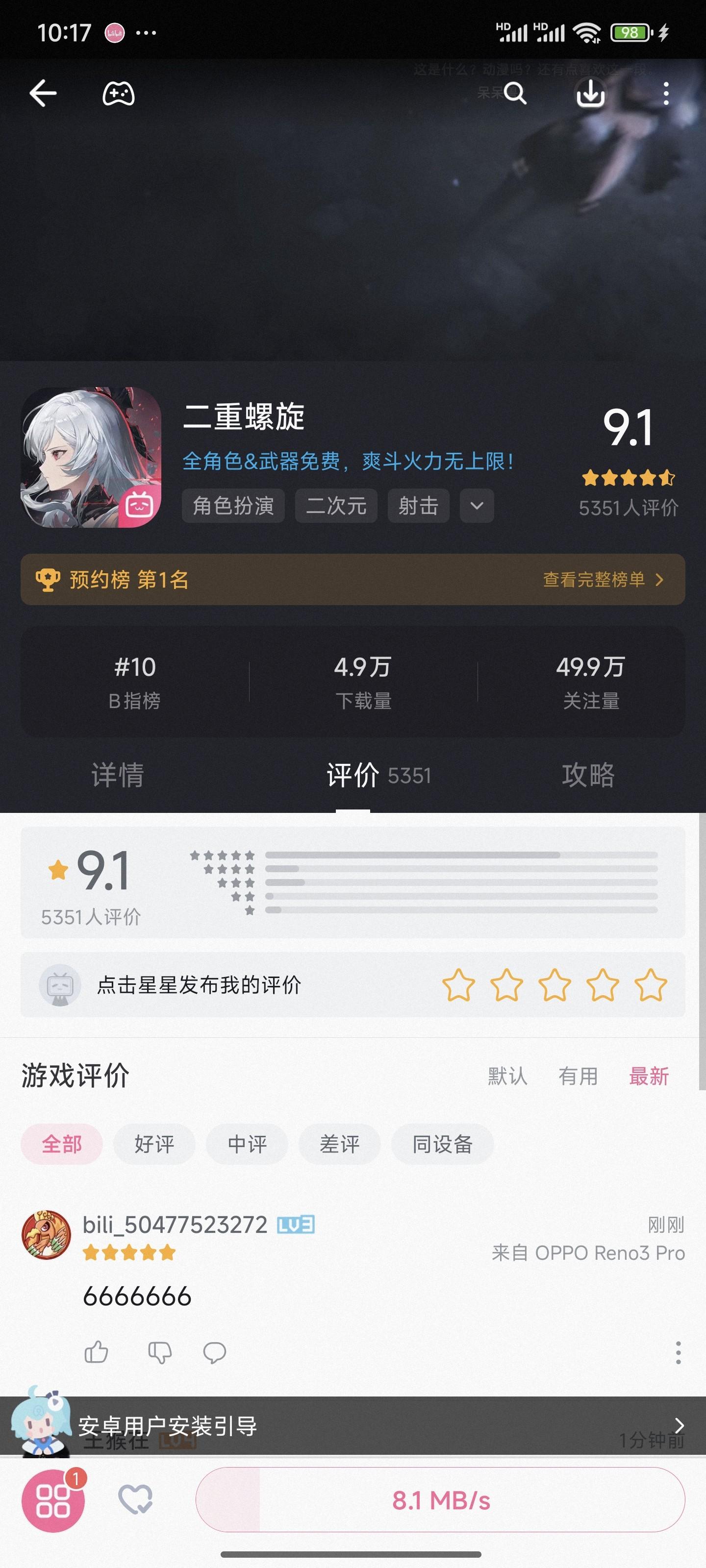Dislike the review by bili_50477523272
Image resolution: width=706 pixels, height=1568 pixels.
click(x=160, y=1352)
